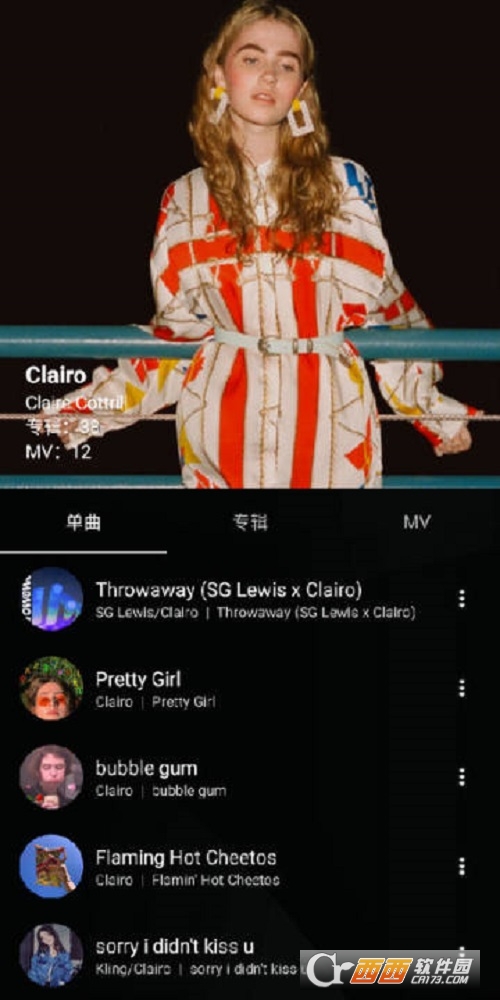Screen dimensions: 500x1000
Task: Switch to the MV tab
Action: coord(416,523)
